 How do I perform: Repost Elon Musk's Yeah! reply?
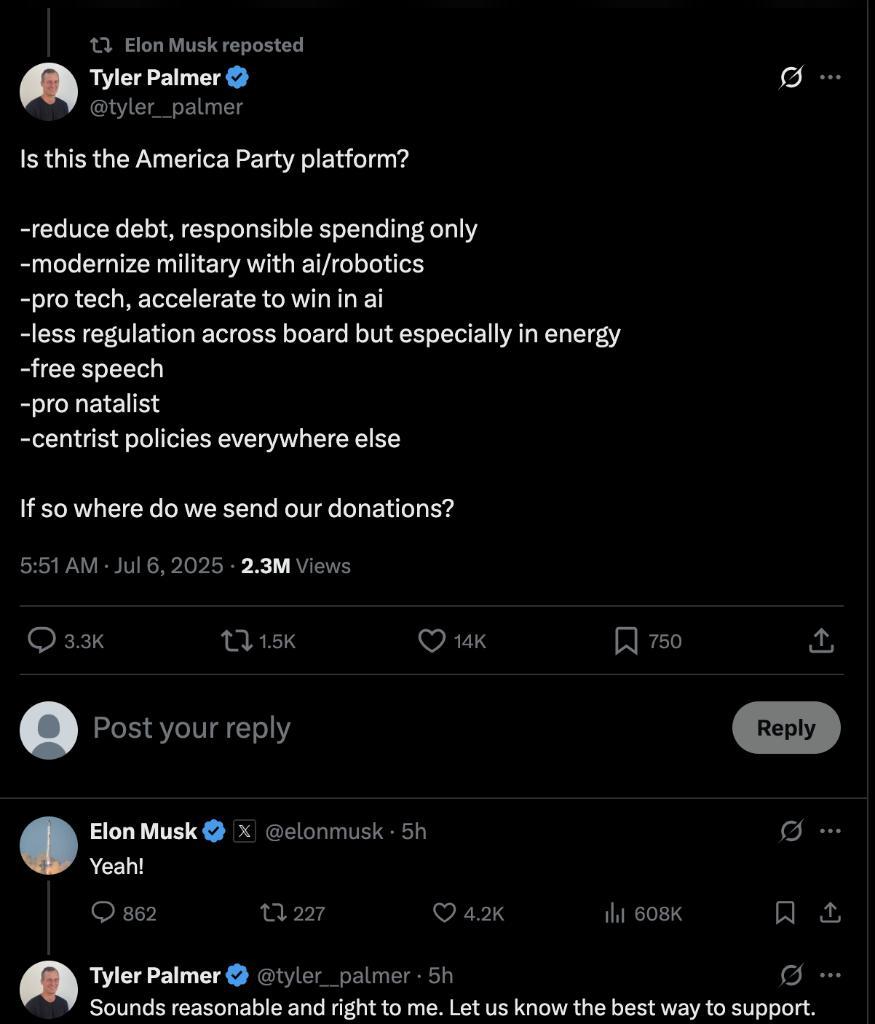click(272, 912)
